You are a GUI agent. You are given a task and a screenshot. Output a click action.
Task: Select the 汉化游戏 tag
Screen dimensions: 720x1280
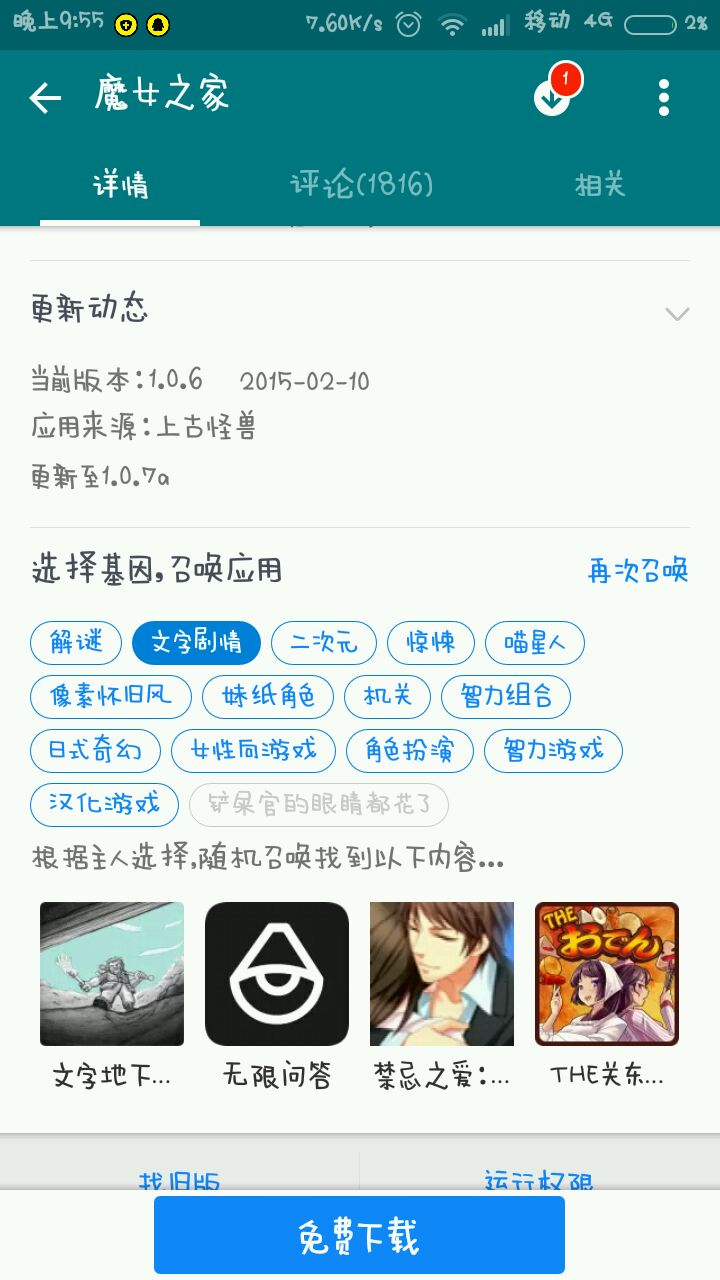[x=104, y=804]
